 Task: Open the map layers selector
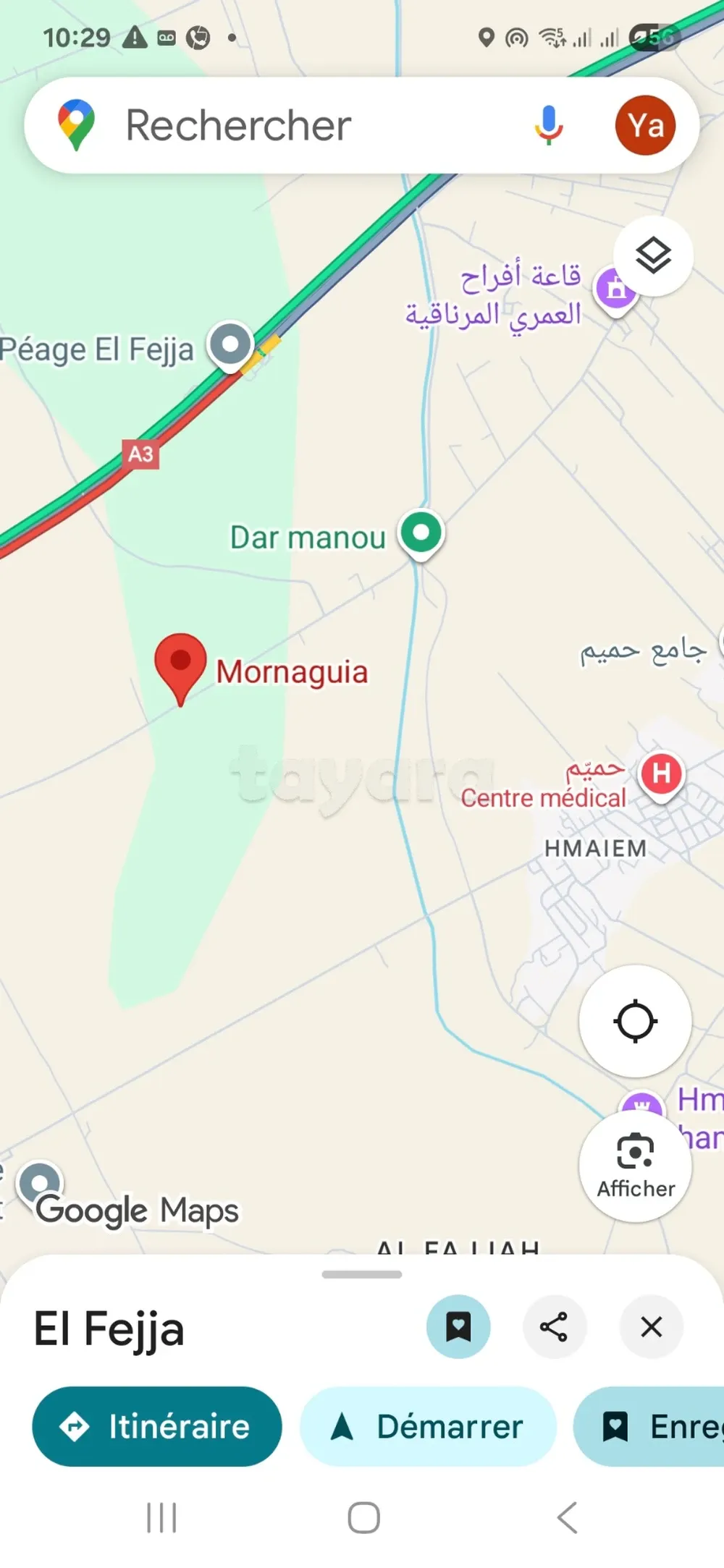[653, 255]
